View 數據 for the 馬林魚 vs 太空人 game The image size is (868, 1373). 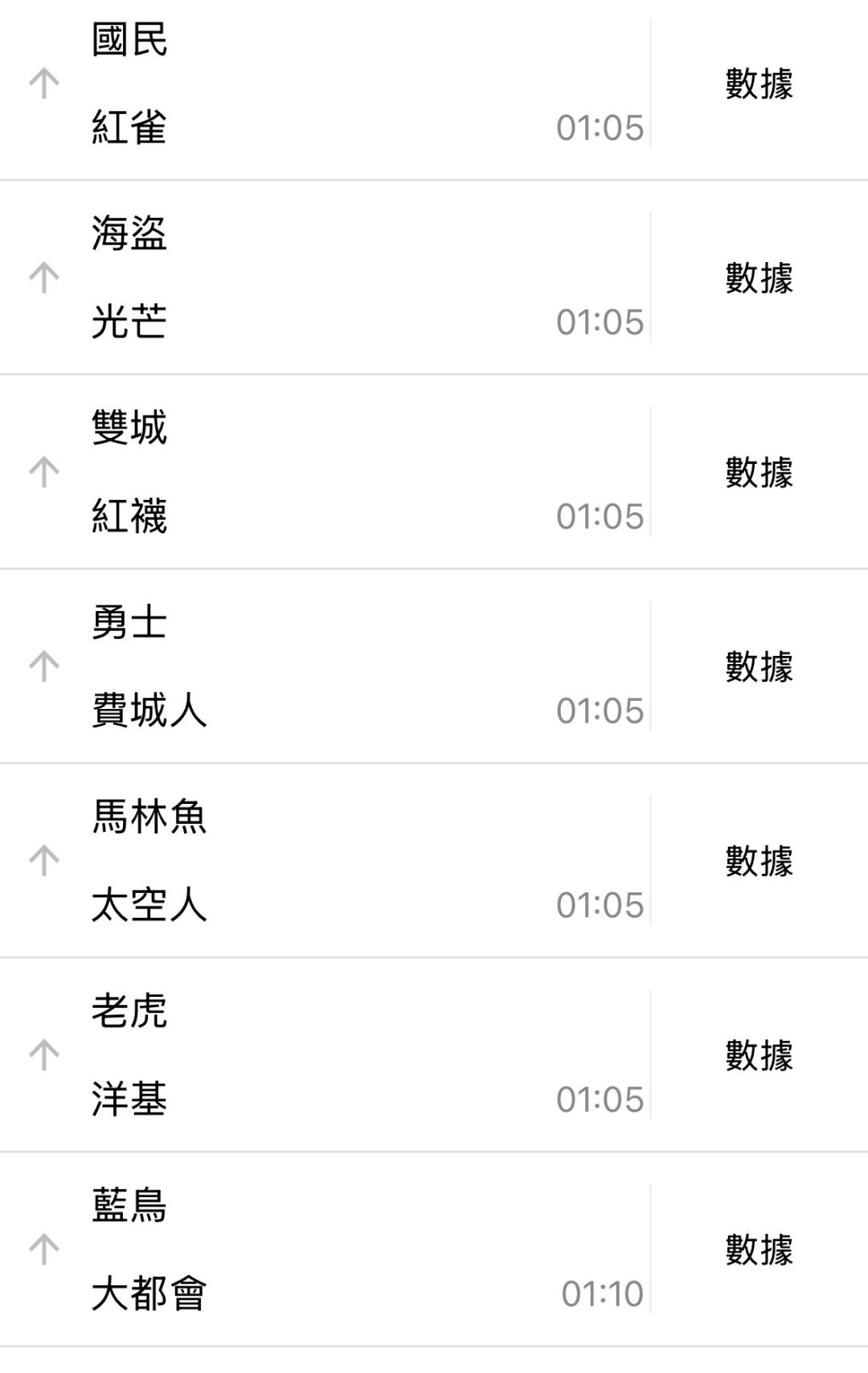(x=759, y=862)
